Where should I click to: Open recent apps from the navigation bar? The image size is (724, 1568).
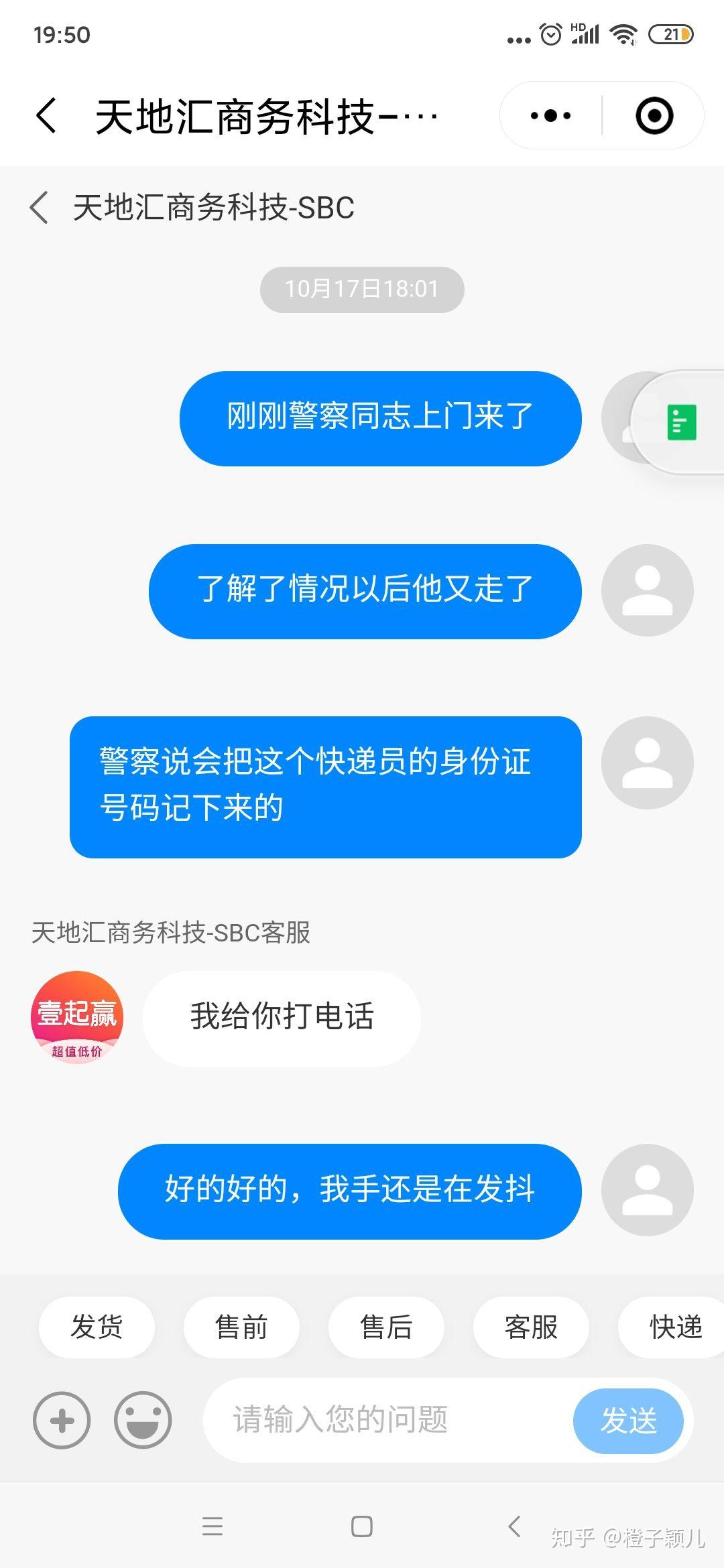213,1526
